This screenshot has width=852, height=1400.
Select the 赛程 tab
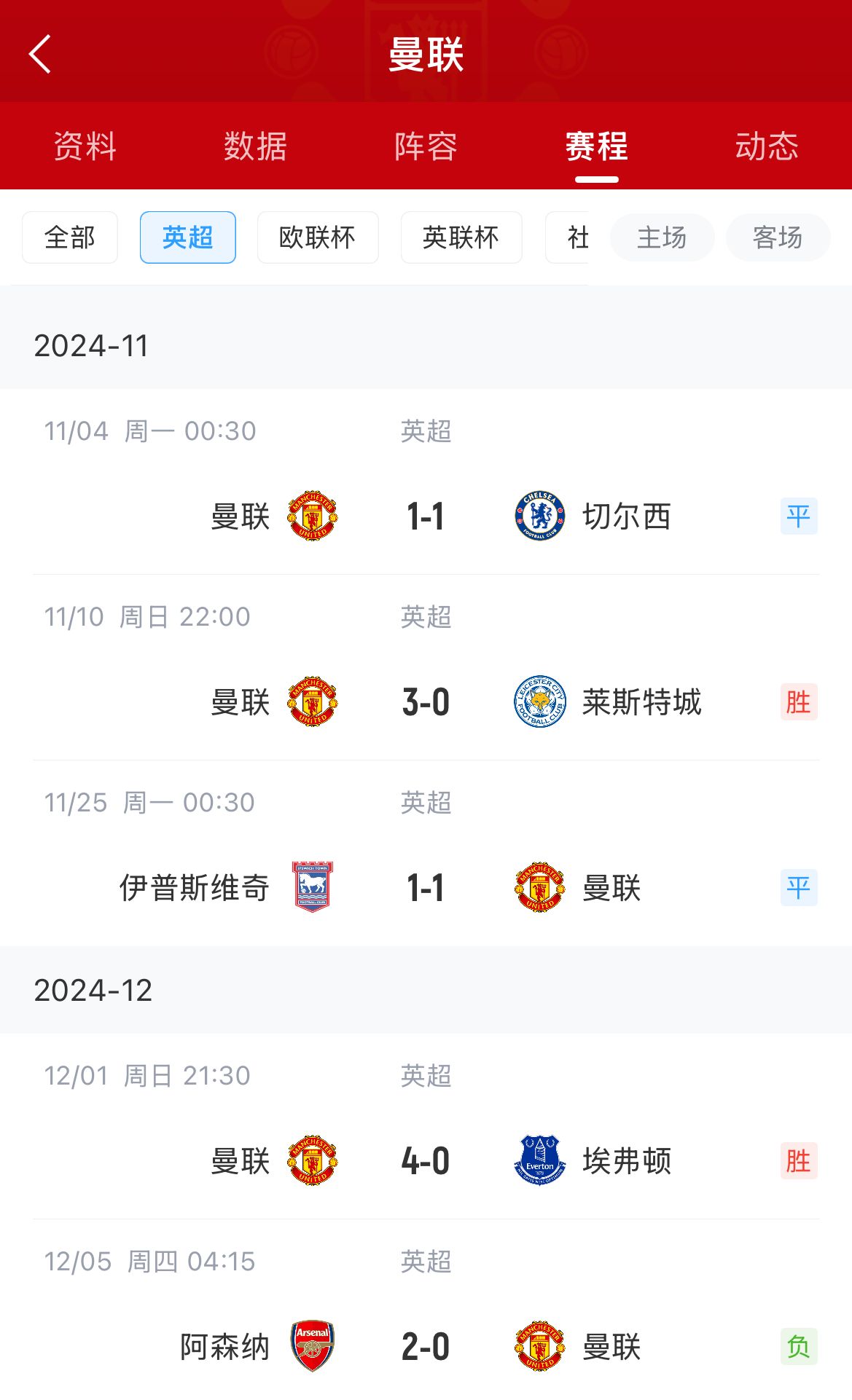[x=596, y=146]
